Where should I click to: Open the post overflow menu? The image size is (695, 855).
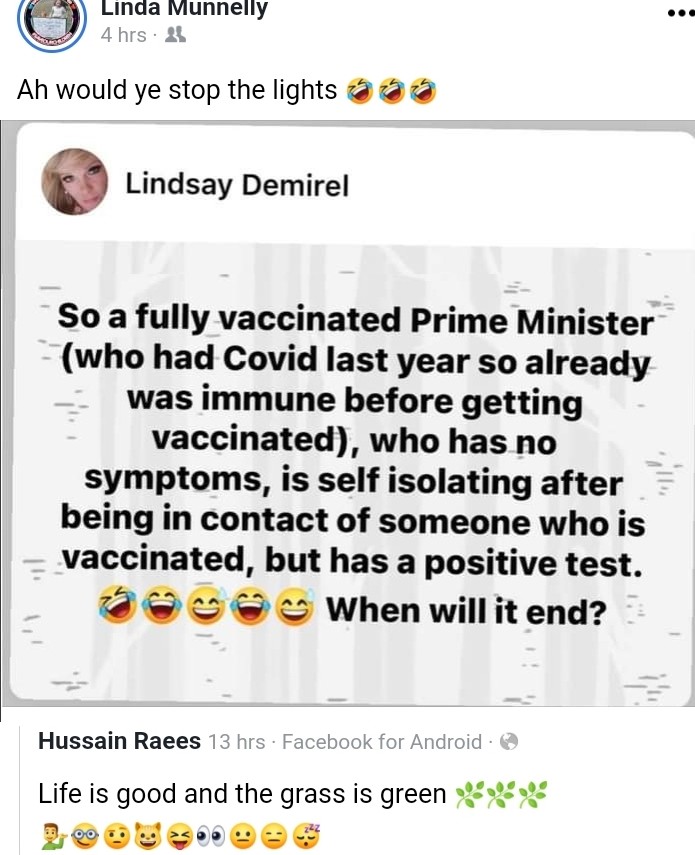point(679,13)
